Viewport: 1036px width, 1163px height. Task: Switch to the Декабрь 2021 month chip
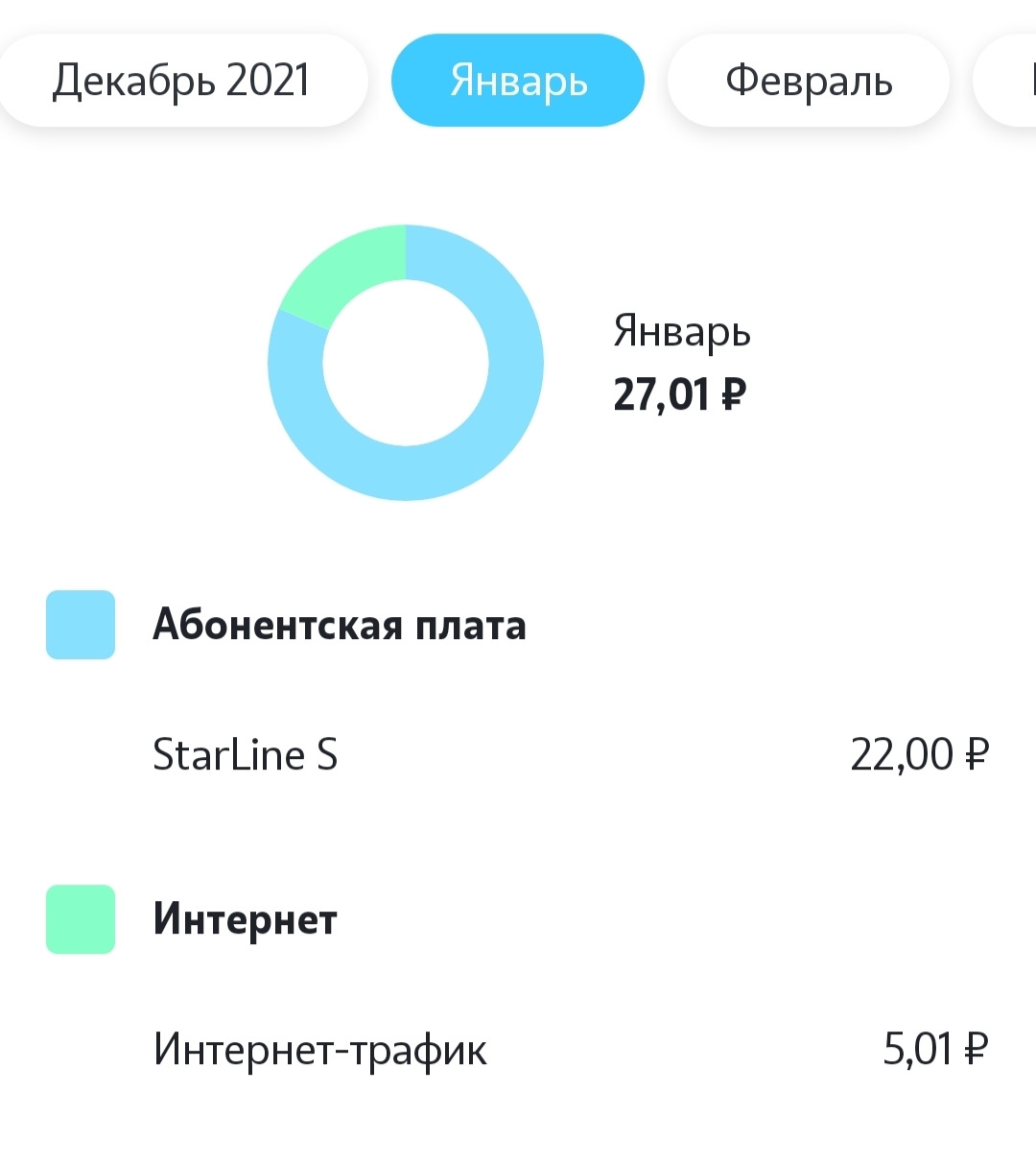click(x=182, y=81)
